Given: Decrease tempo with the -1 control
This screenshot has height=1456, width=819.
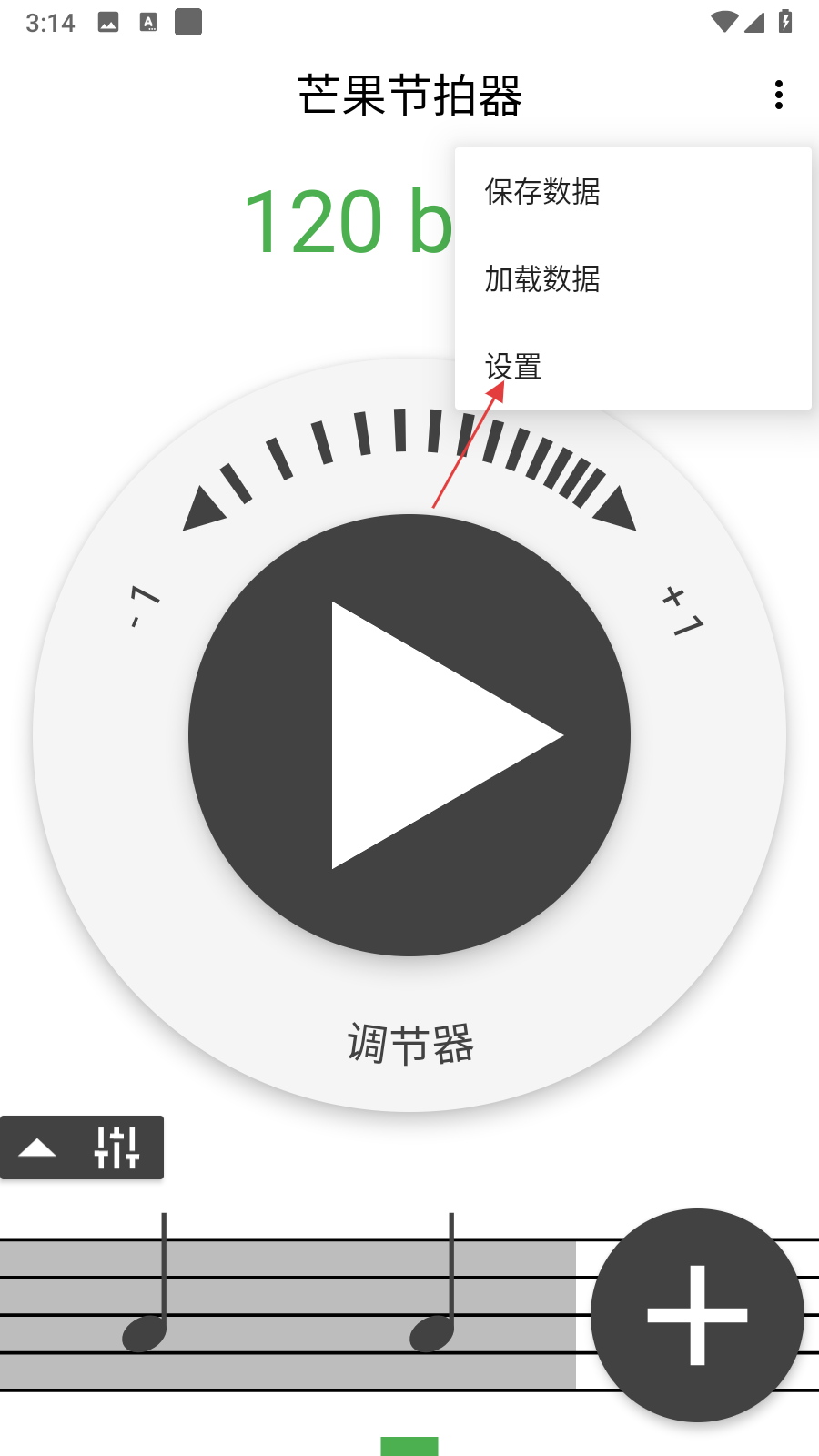Looking at the screenshot, I should 144,606.
